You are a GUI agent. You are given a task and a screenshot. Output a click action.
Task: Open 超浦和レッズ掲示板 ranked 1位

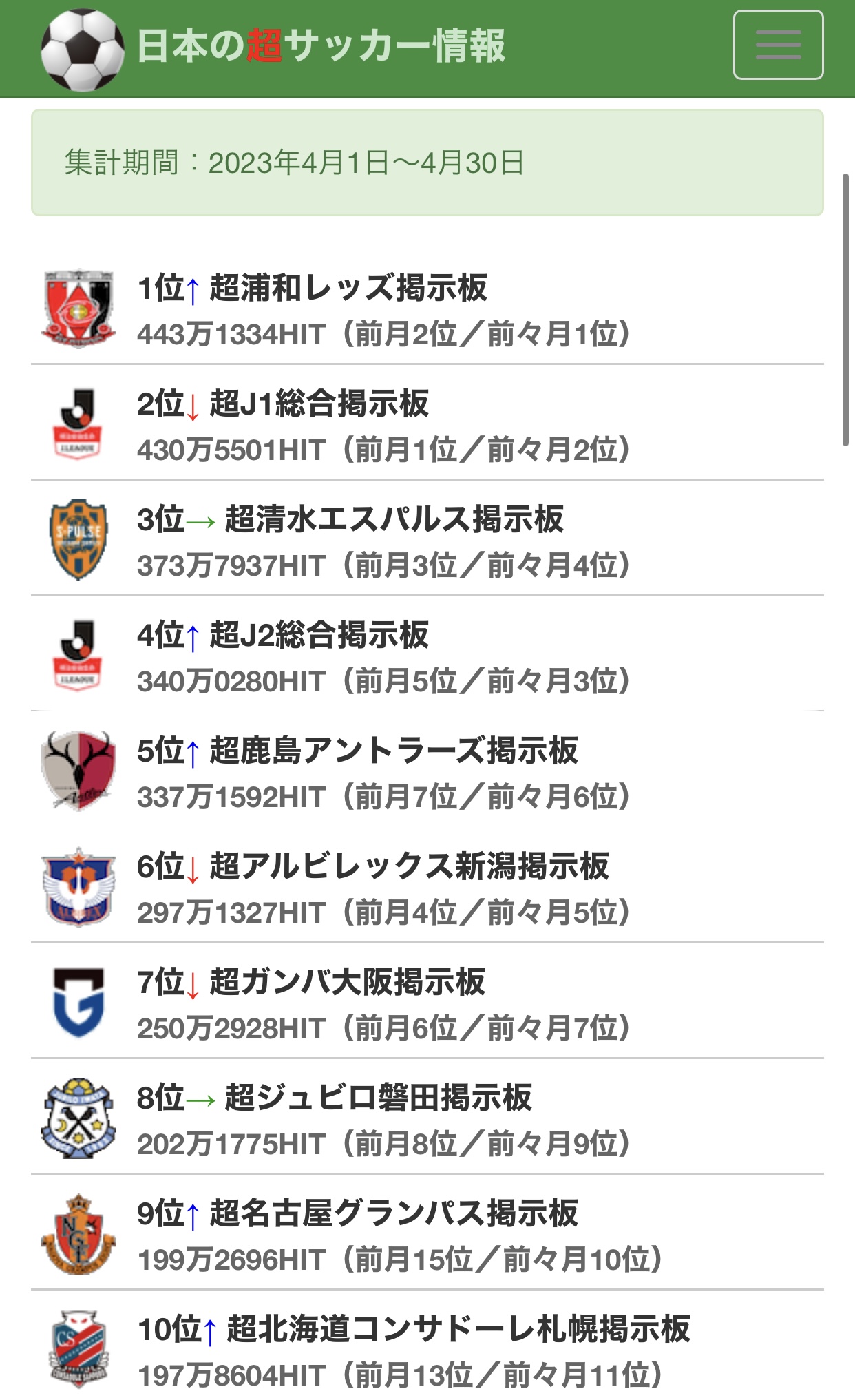pos(348,288)
